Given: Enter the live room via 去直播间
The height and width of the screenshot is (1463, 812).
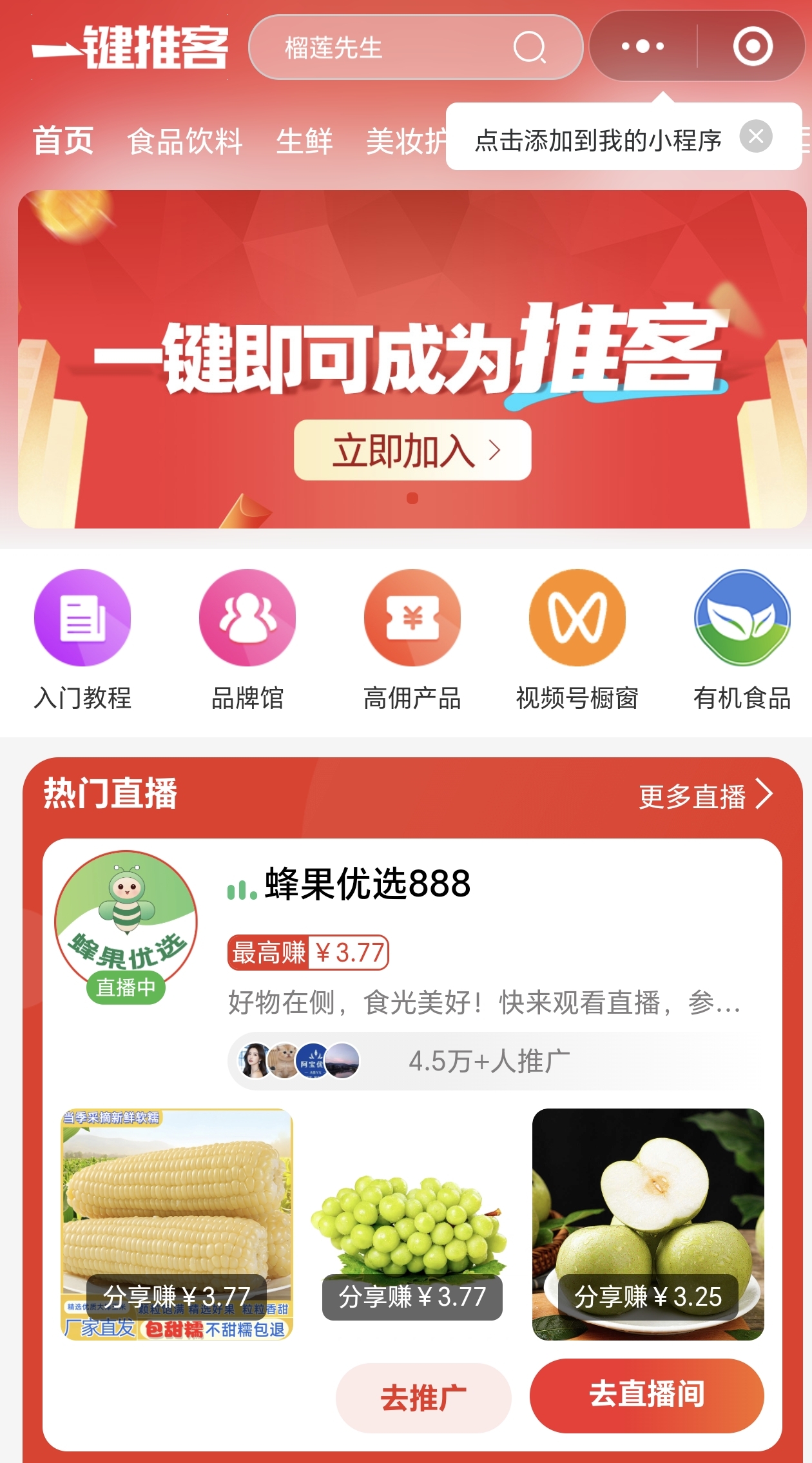Looking at the screenshot, I should (646, 1395).
